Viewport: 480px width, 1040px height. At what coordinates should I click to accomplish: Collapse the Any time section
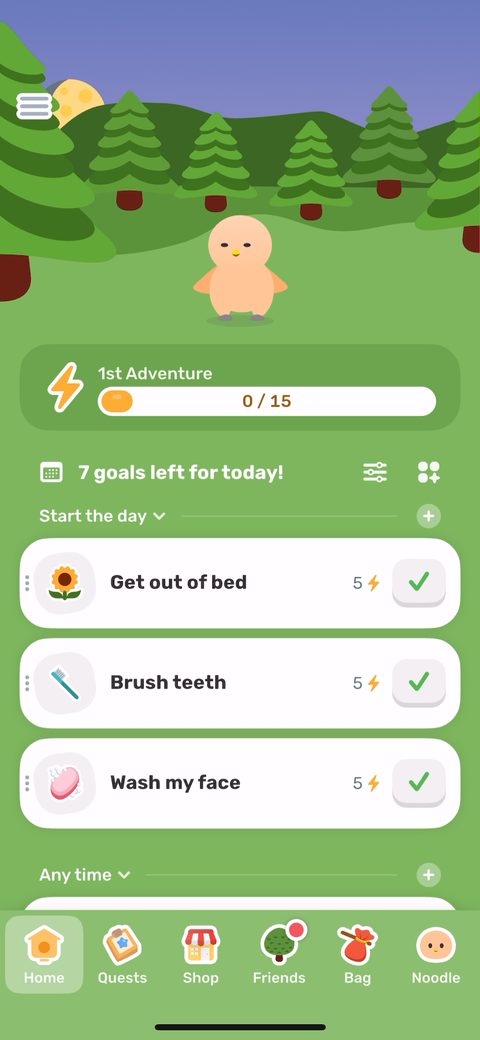coord(85,875)
